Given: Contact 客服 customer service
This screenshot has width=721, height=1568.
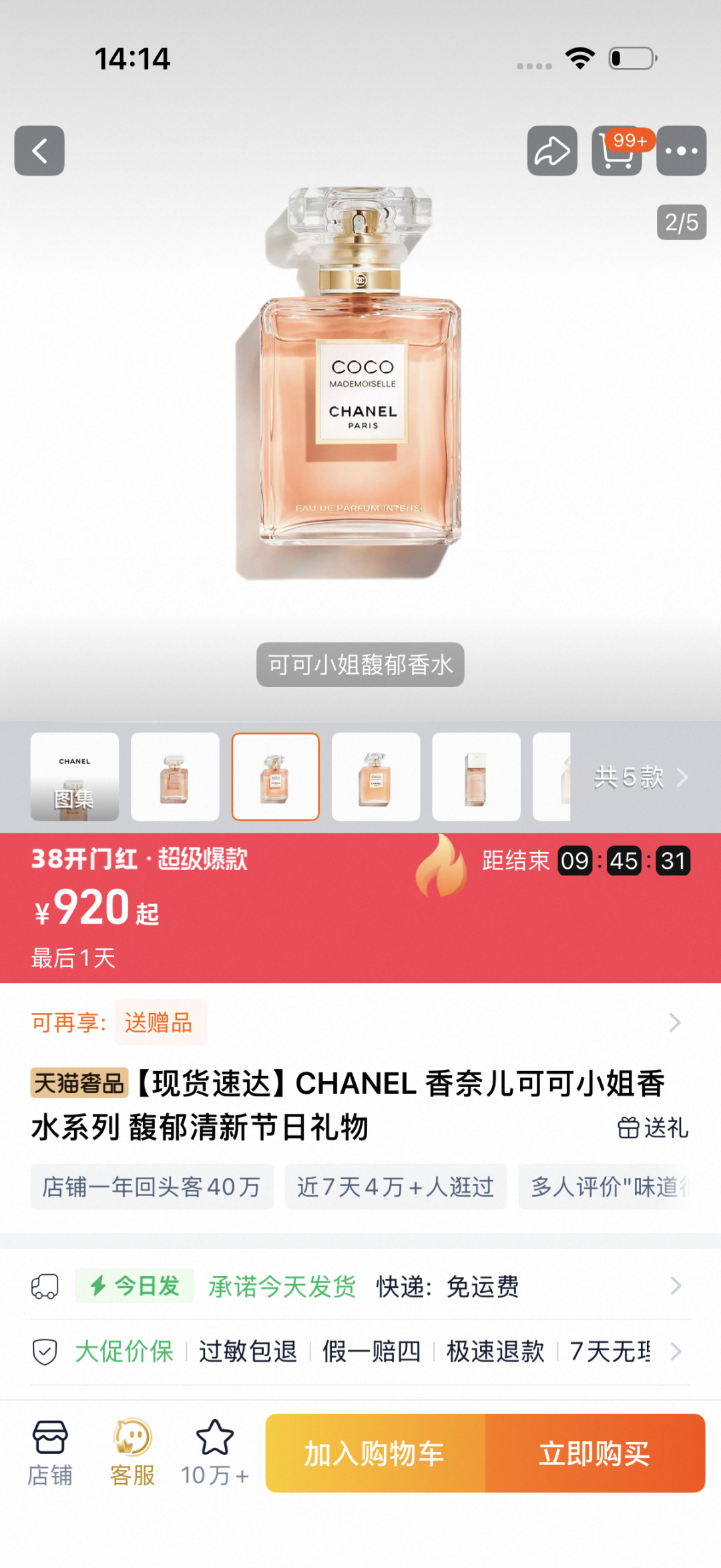Looking at the screenshot, I should pos(132,1453).
